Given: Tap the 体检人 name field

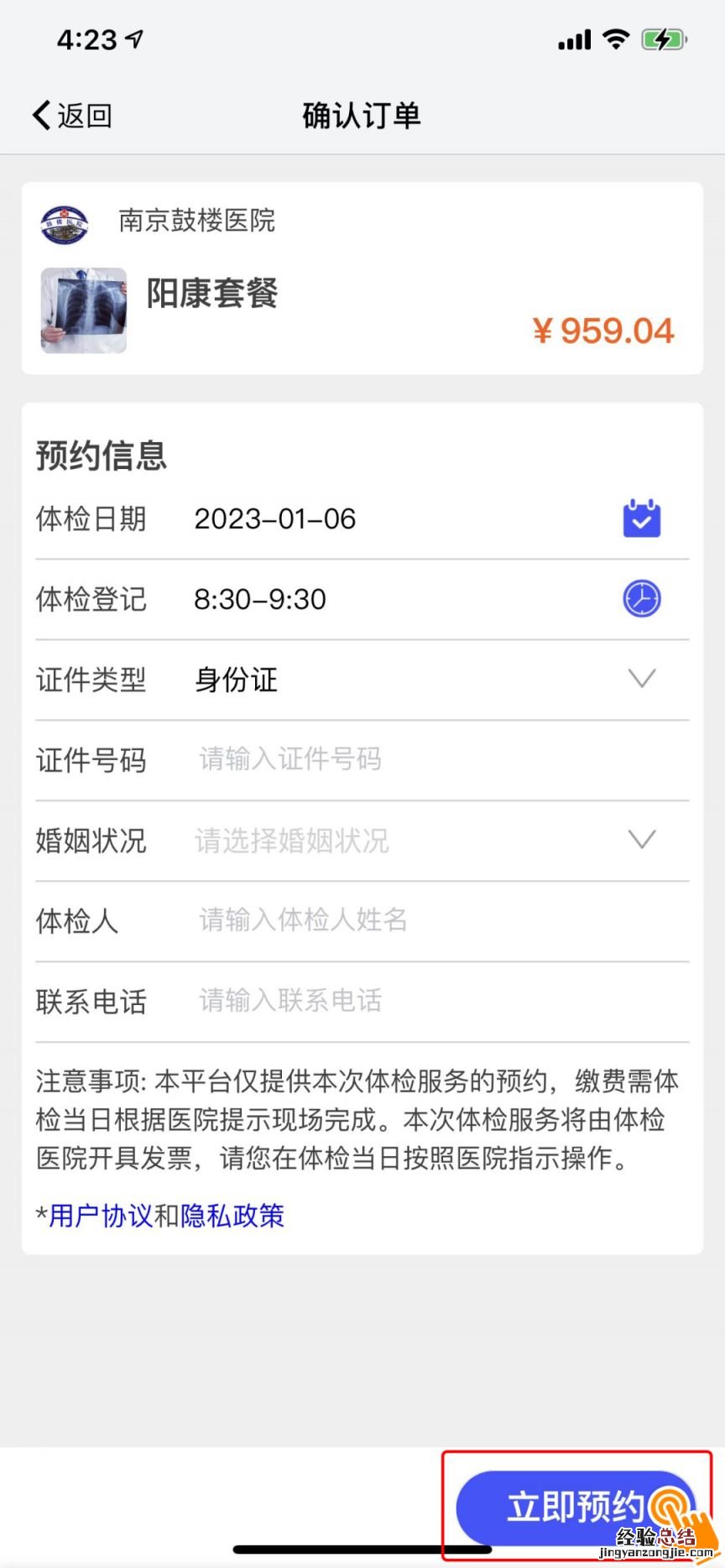Looking at the screenshot, I should point(420,920).
